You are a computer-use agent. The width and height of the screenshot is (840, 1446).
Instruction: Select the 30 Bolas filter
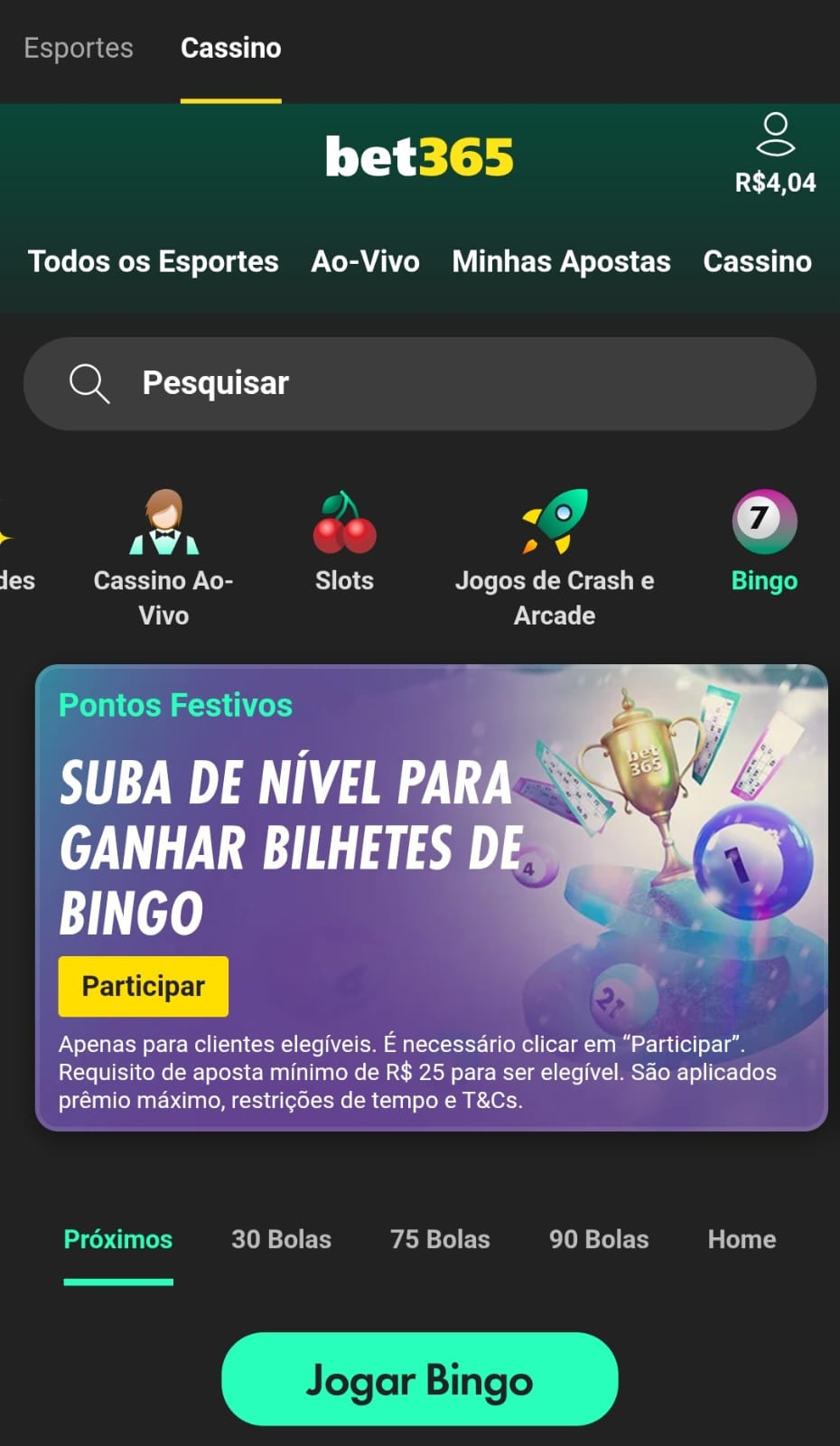[281, 1239]
